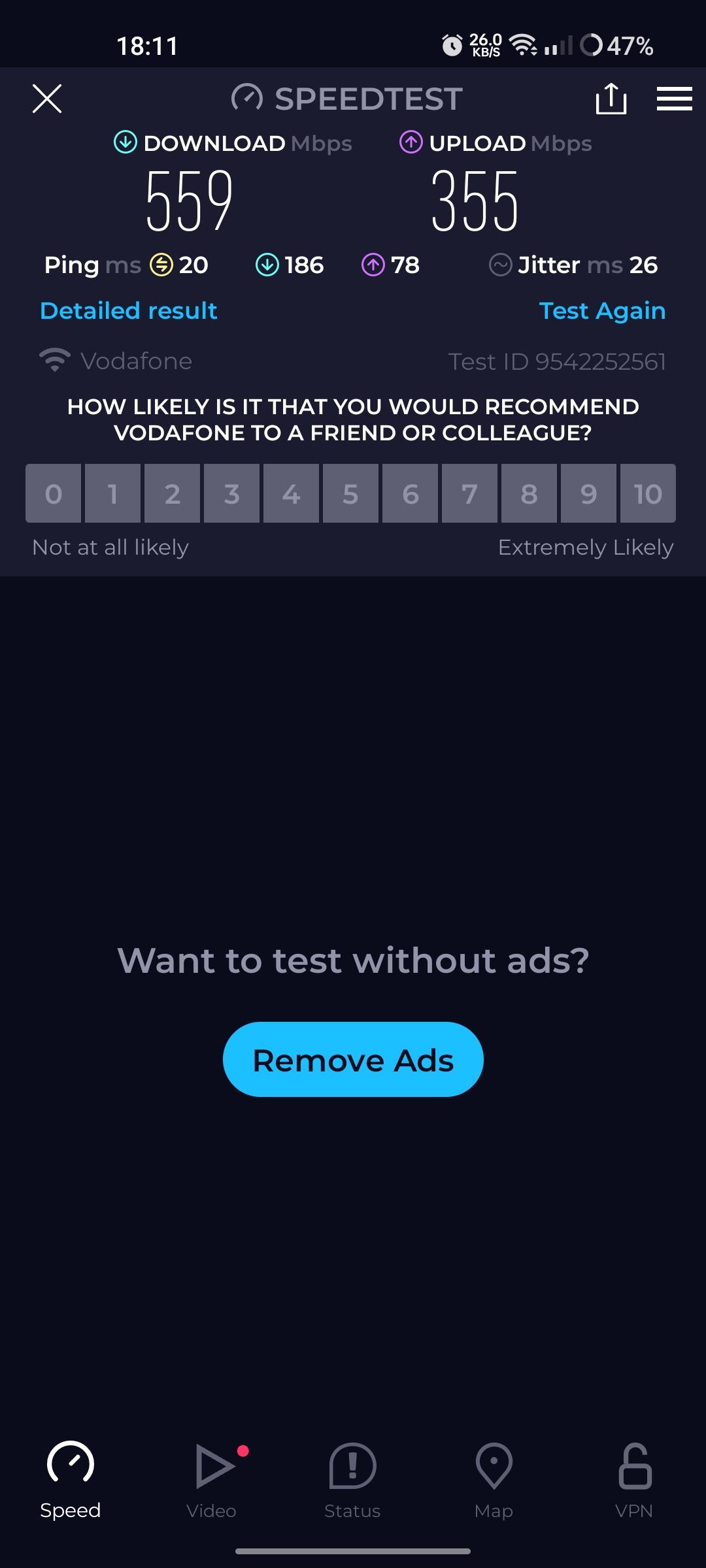
Task: Select the Speed tab
Action: [x=71, y=1480]
